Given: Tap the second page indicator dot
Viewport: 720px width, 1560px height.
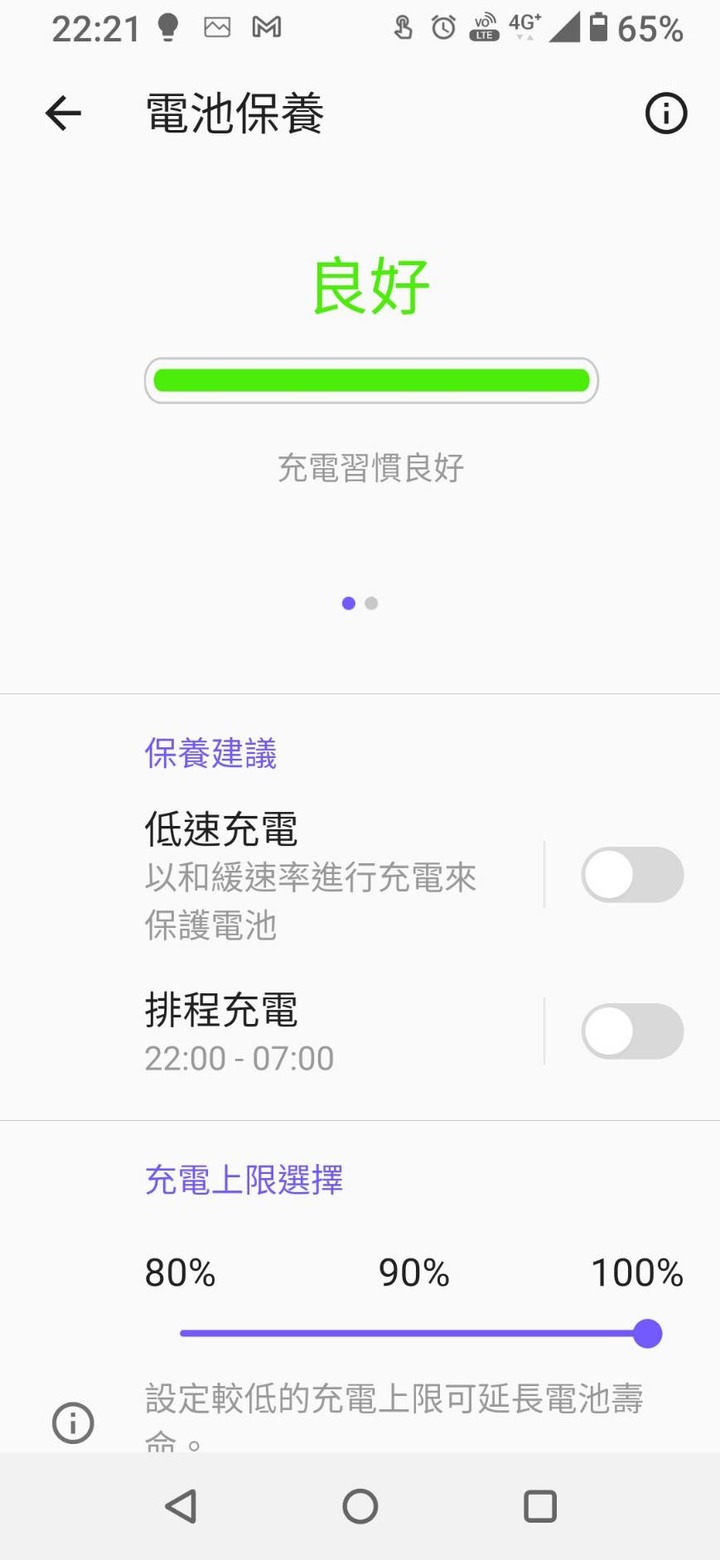Looking at the screenshot, I should coord(371,603).
